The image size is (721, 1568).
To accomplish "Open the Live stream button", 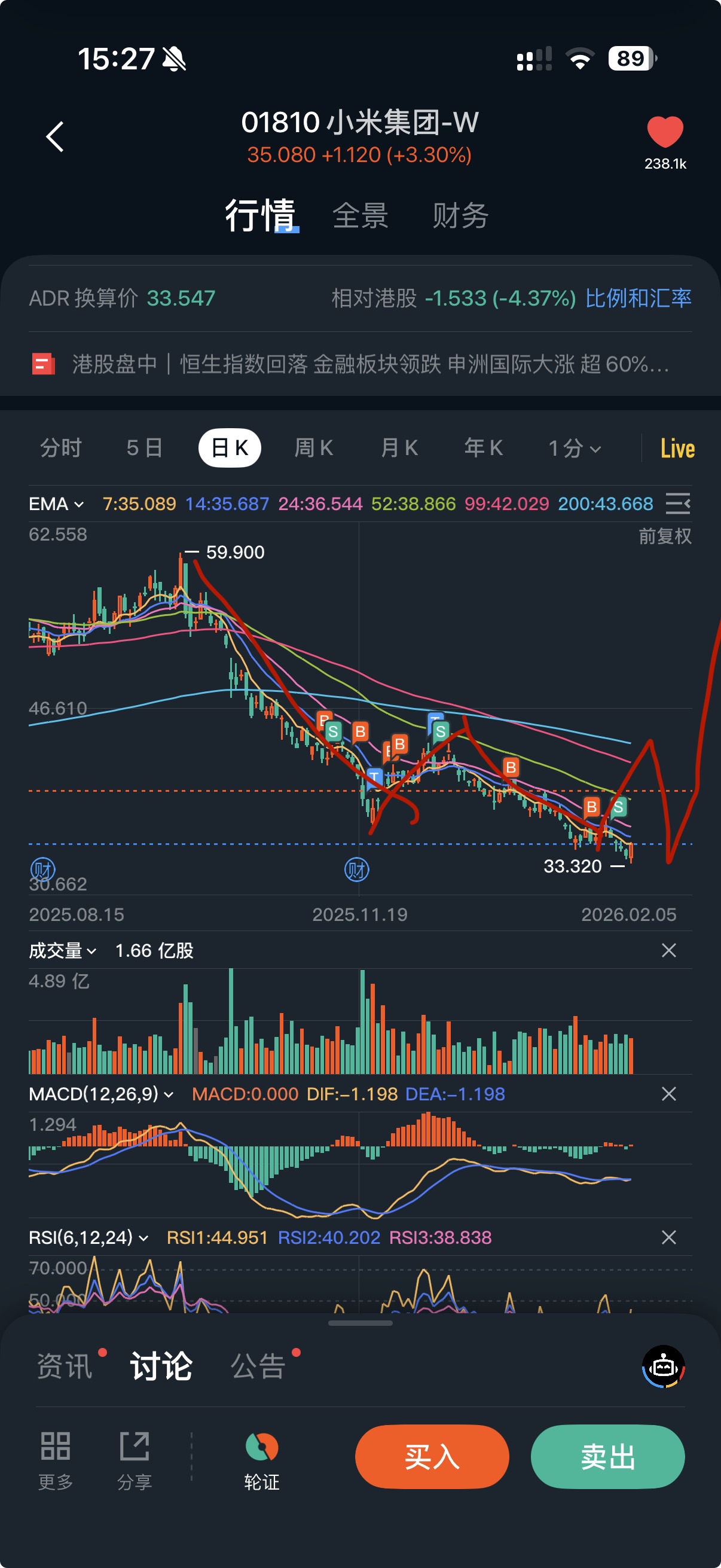I will click(677, 449).
